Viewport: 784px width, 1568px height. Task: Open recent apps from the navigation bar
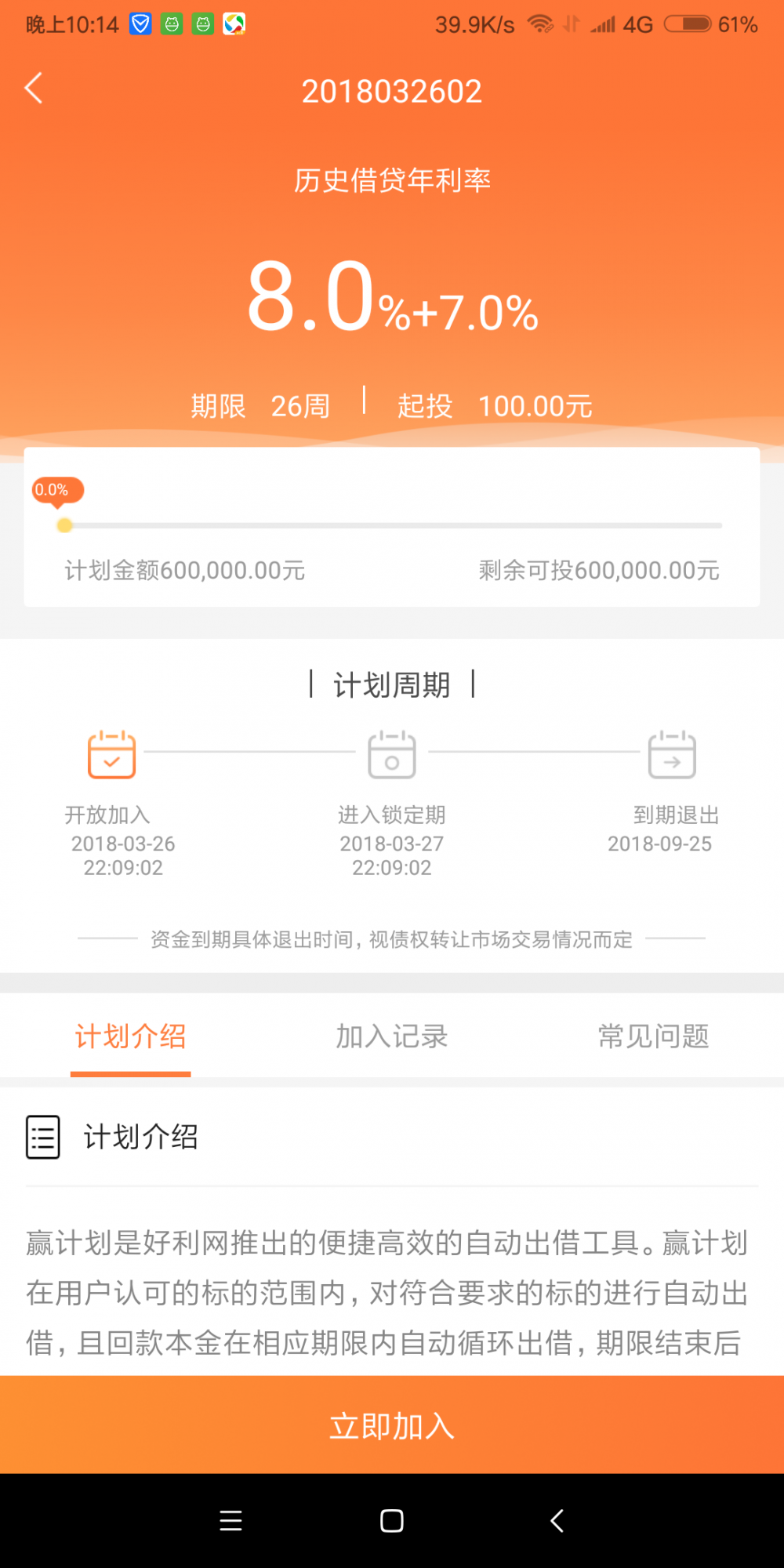coord(230,1521)
